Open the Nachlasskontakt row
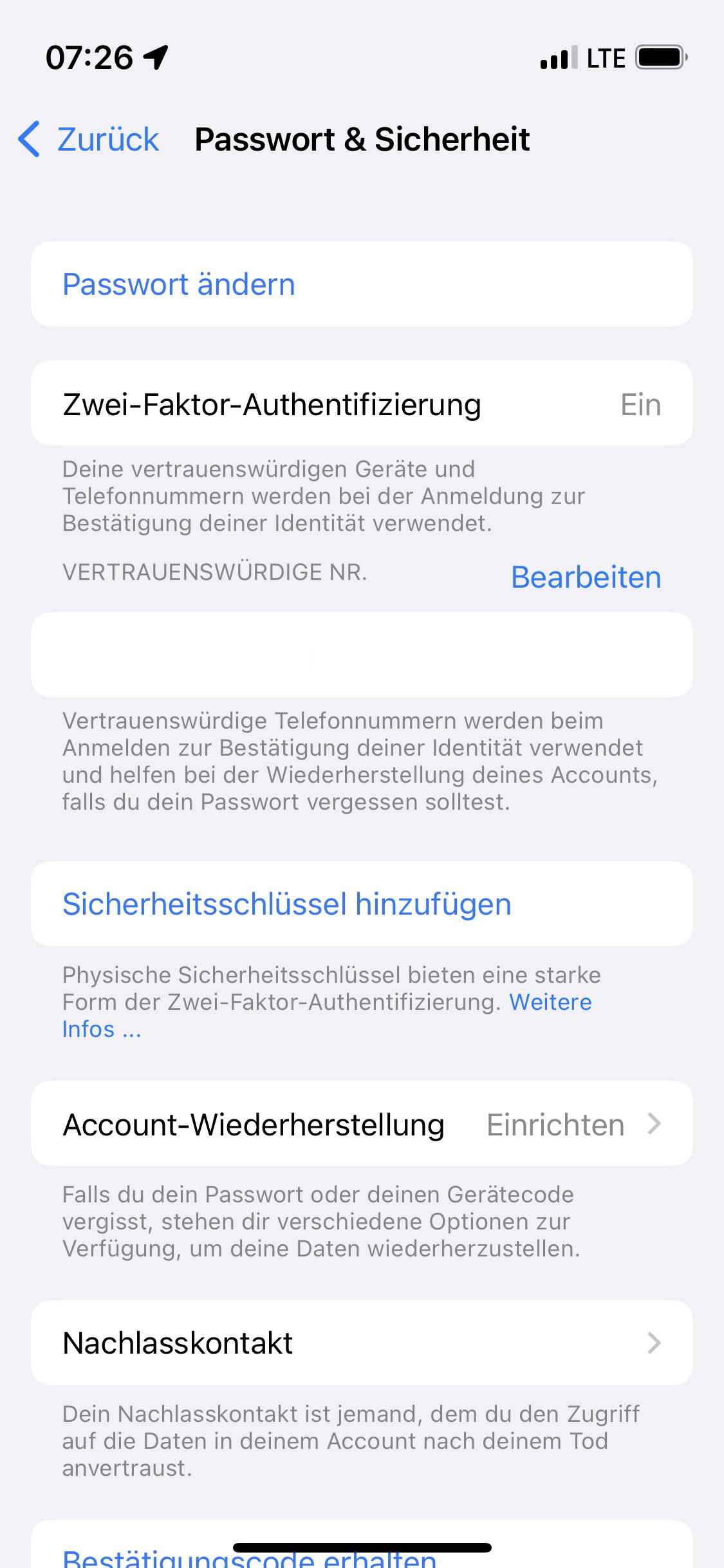The height and width of the screenshot is (1568, 724). pyautogui.click(x=361, y=1343)
